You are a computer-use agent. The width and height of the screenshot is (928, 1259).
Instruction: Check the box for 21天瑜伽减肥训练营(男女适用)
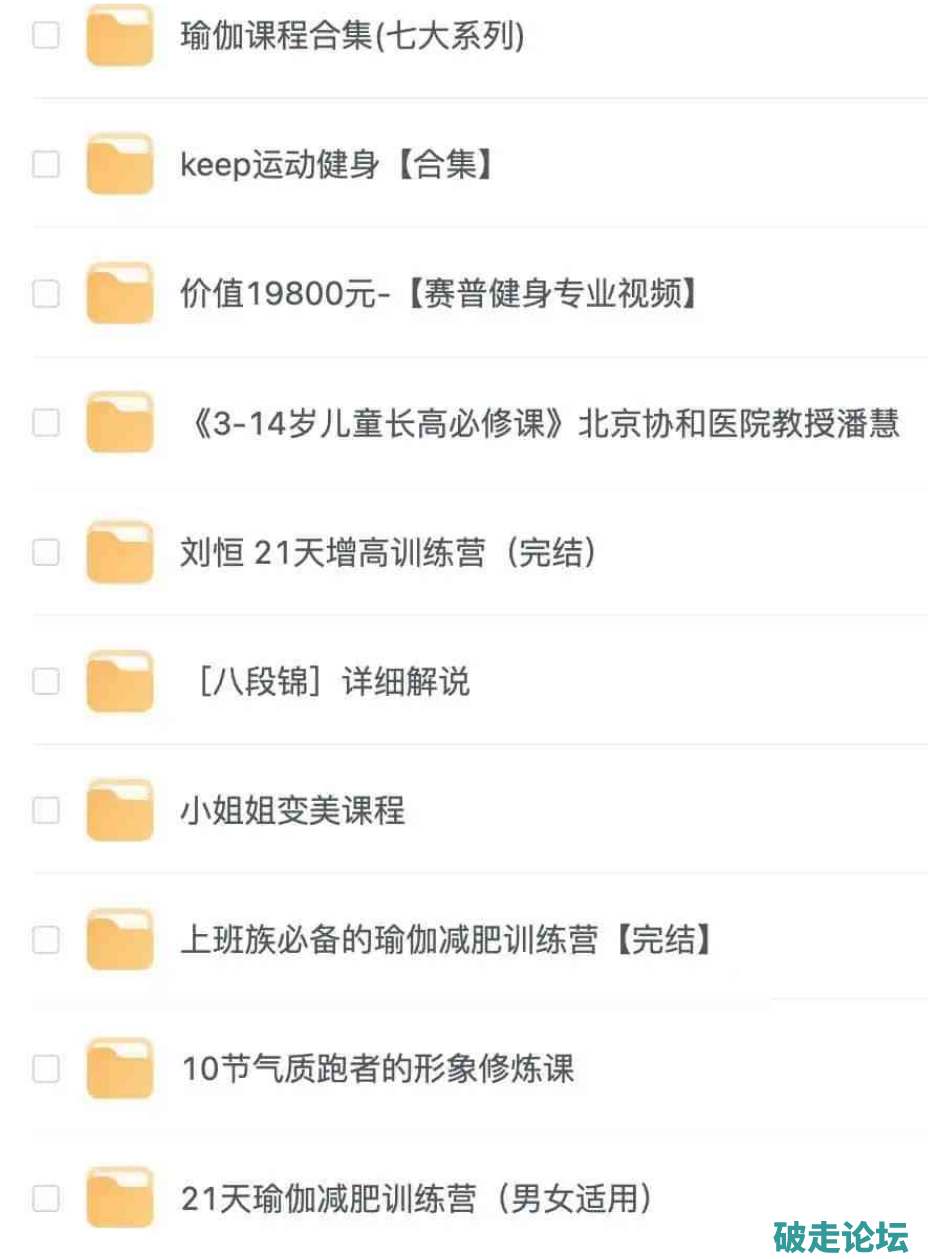pos(46,1198)
